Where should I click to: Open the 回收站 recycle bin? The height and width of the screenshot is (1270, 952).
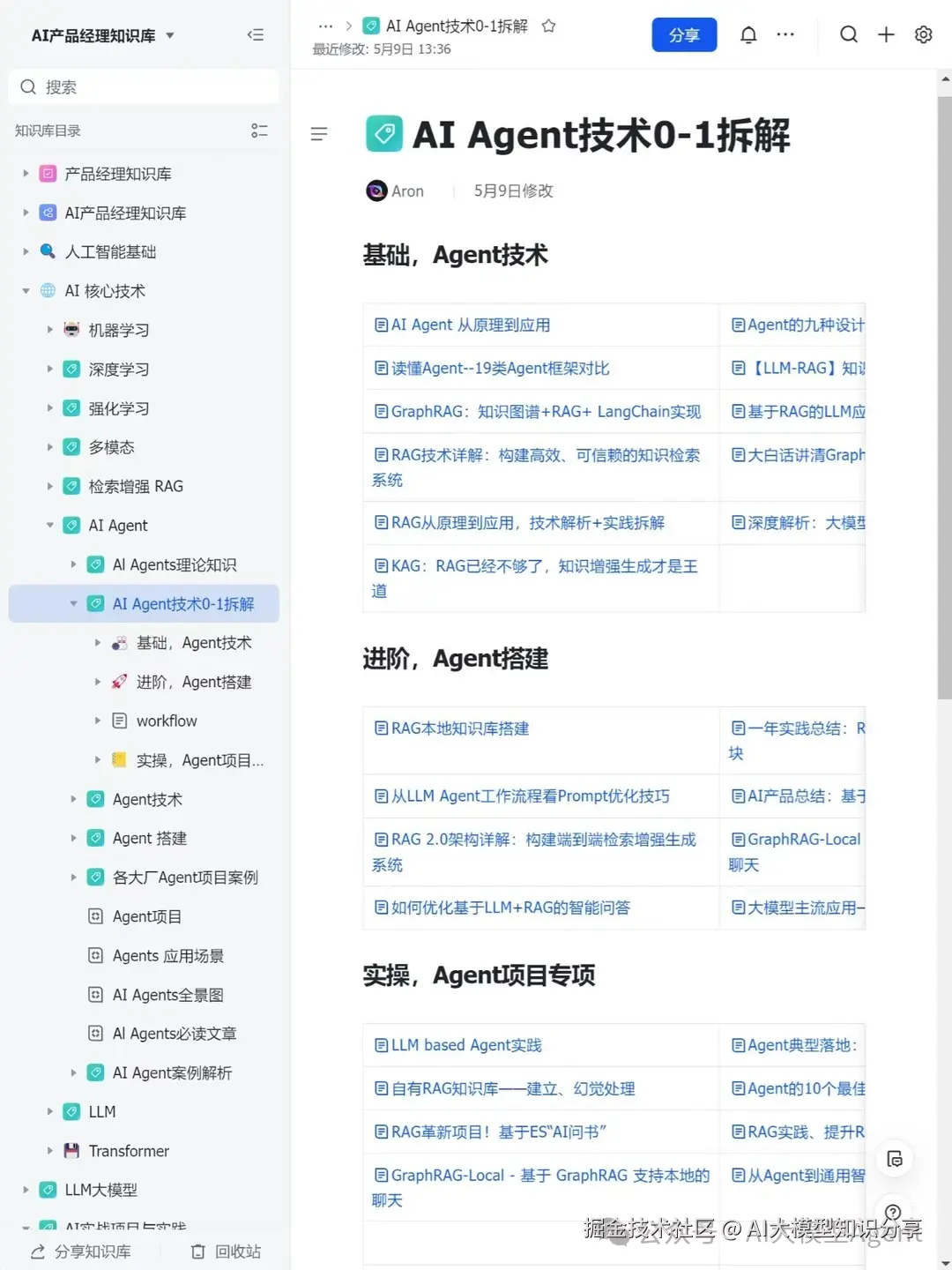225,1251
